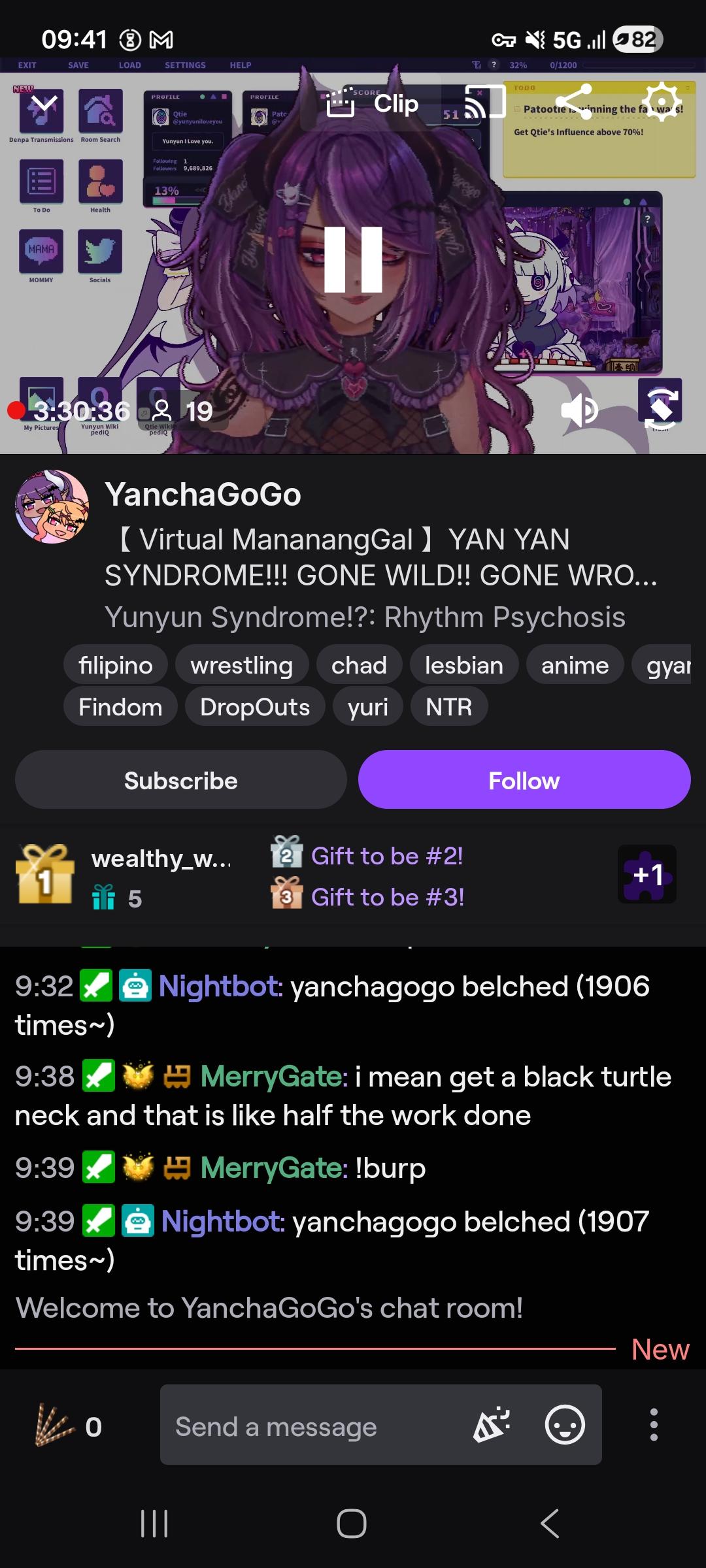This screenshot has height=1568, width=706.
Task: Rotate the player to fullscreen
Action: point(660,409)
